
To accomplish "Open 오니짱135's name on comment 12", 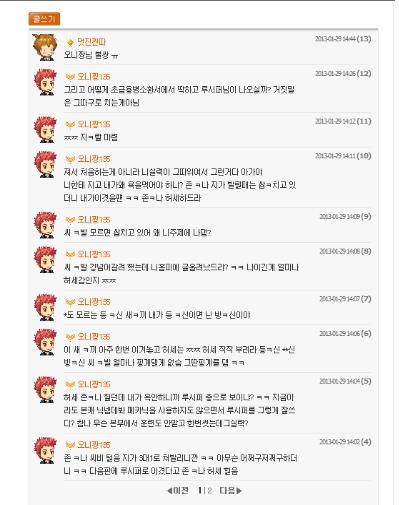I will [94, 77].
